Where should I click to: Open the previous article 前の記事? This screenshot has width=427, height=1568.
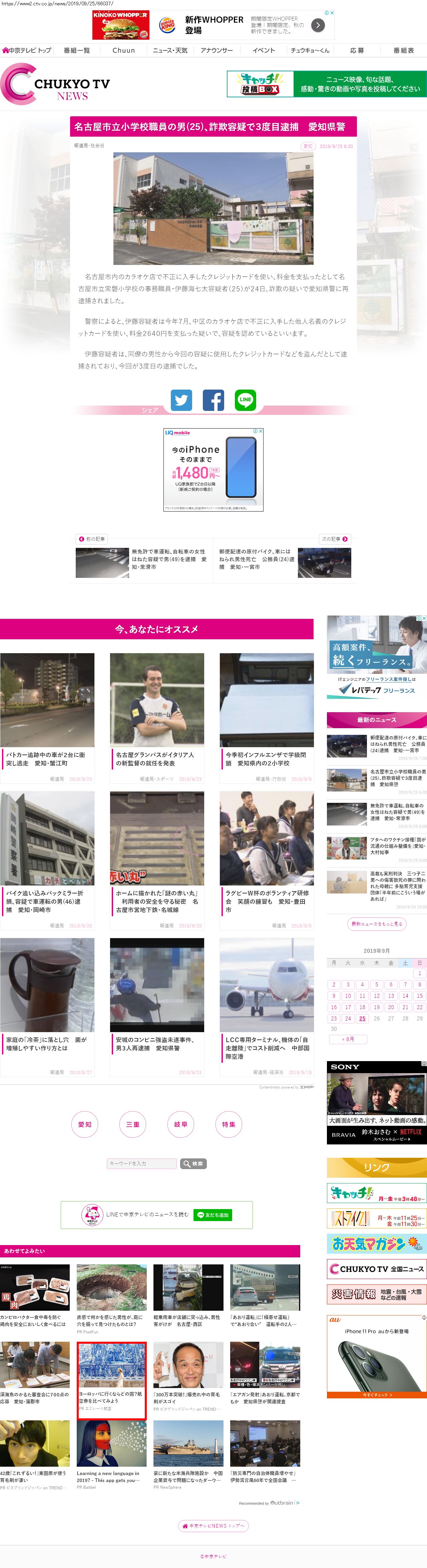tap(91, 539)
